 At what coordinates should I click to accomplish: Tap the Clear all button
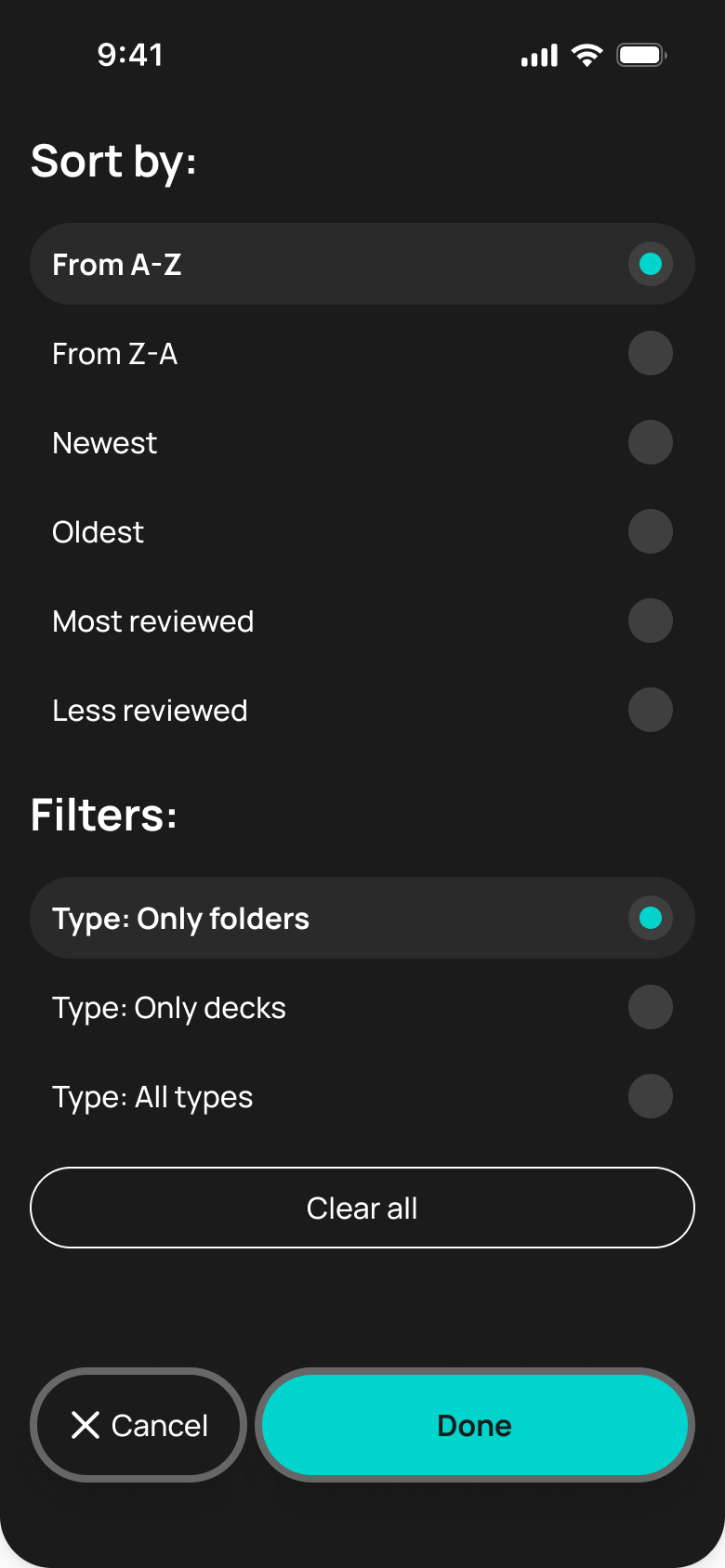point(362,1208)
